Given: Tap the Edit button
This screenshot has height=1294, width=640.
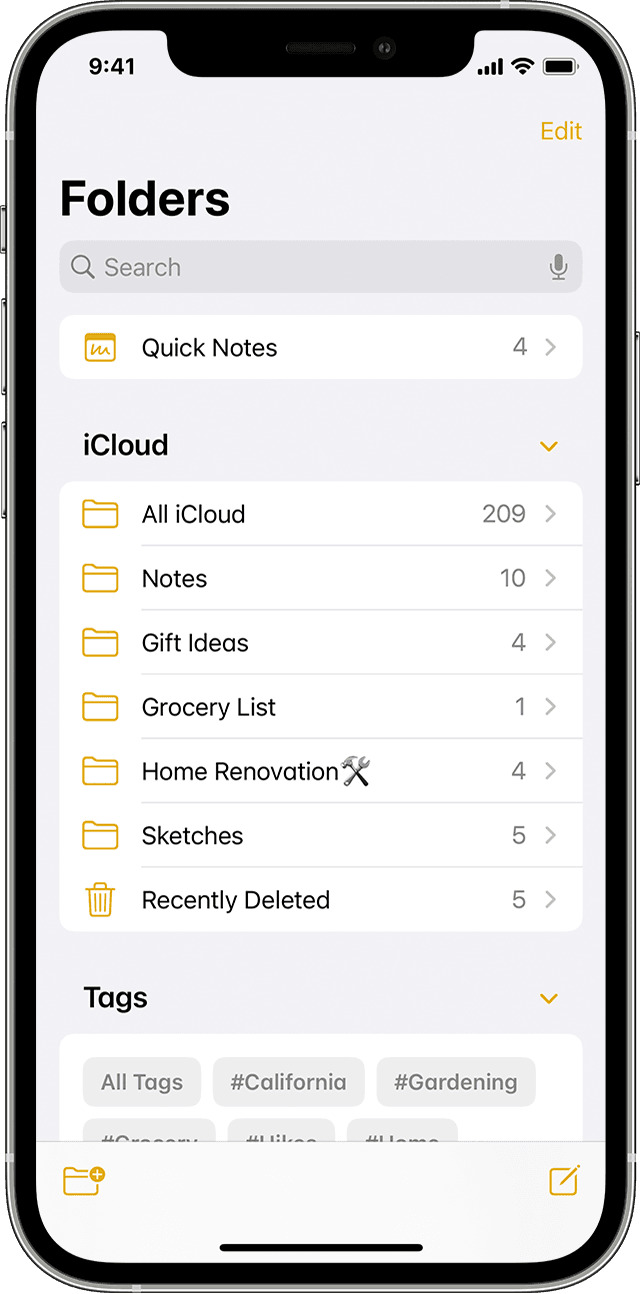Looking at the screenshot, I should 560,131.
